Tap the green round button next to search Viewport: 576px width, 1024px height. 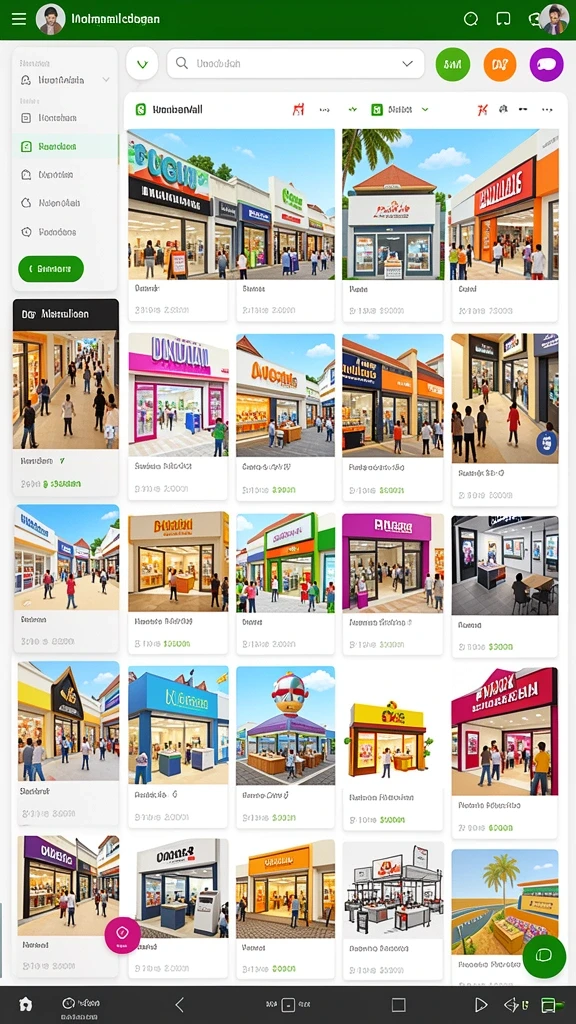(x=453, y=65)
